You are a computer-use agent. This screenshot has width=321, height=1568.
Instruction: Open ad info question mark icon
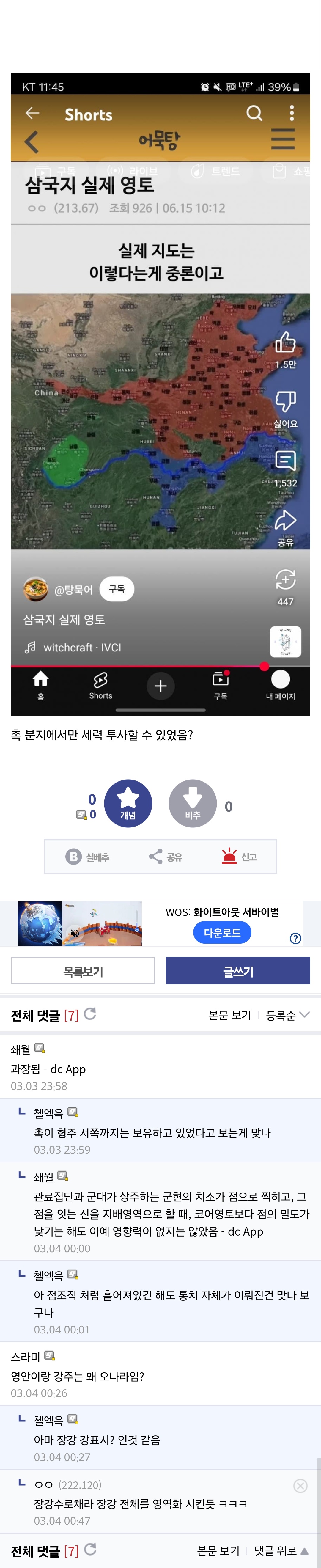point(295,938)
